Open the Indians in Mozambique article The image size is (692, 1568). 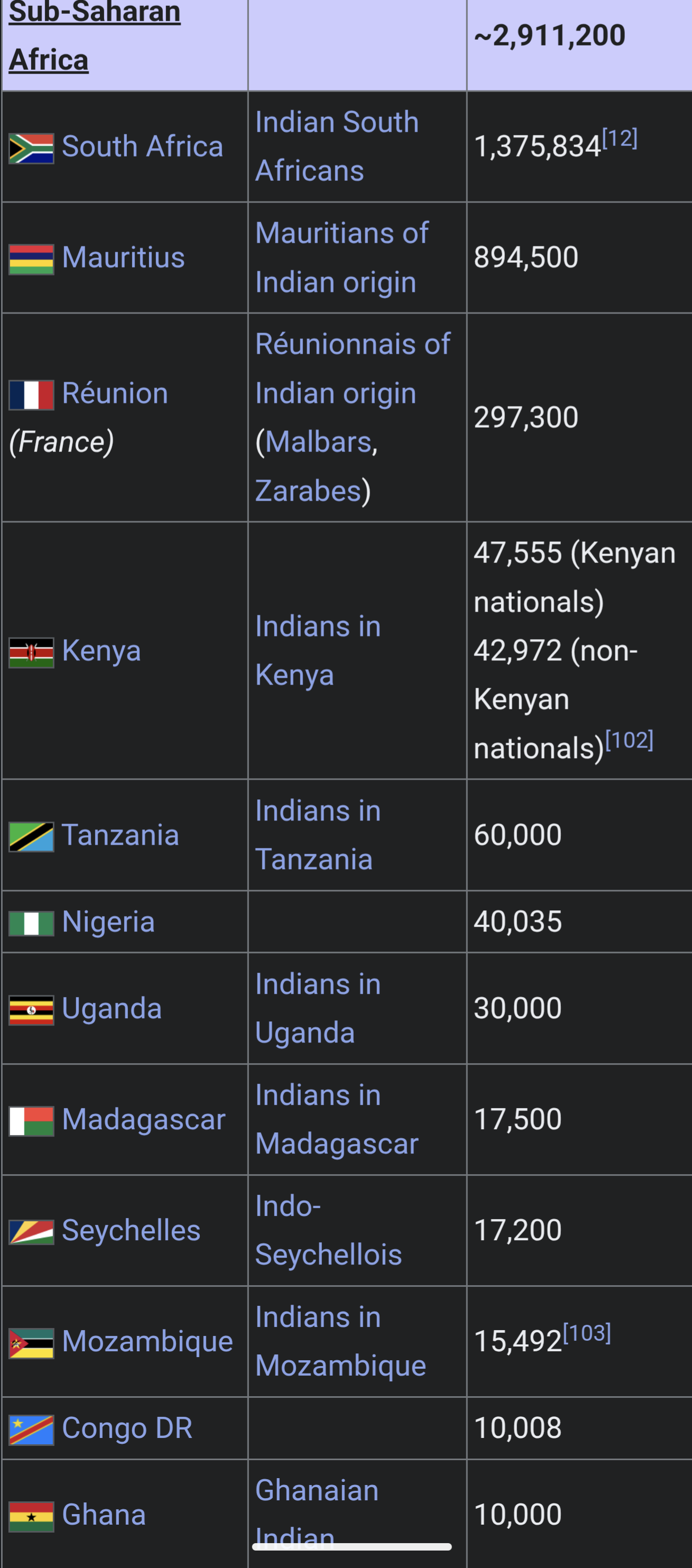pos(340,1342)
